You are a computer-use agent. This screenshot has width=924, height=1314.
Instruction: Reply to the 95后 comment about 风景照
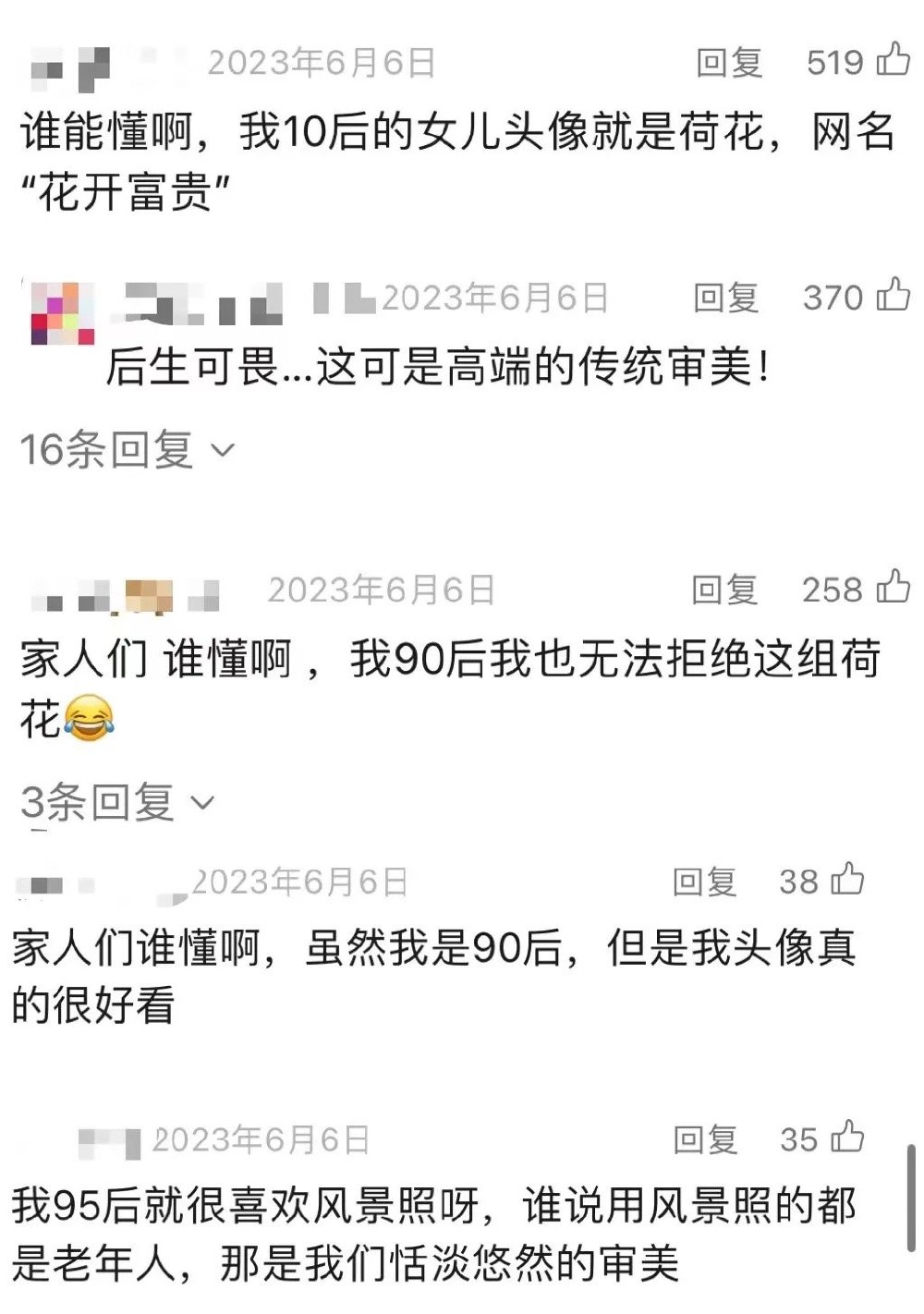tap(705, 1139)
